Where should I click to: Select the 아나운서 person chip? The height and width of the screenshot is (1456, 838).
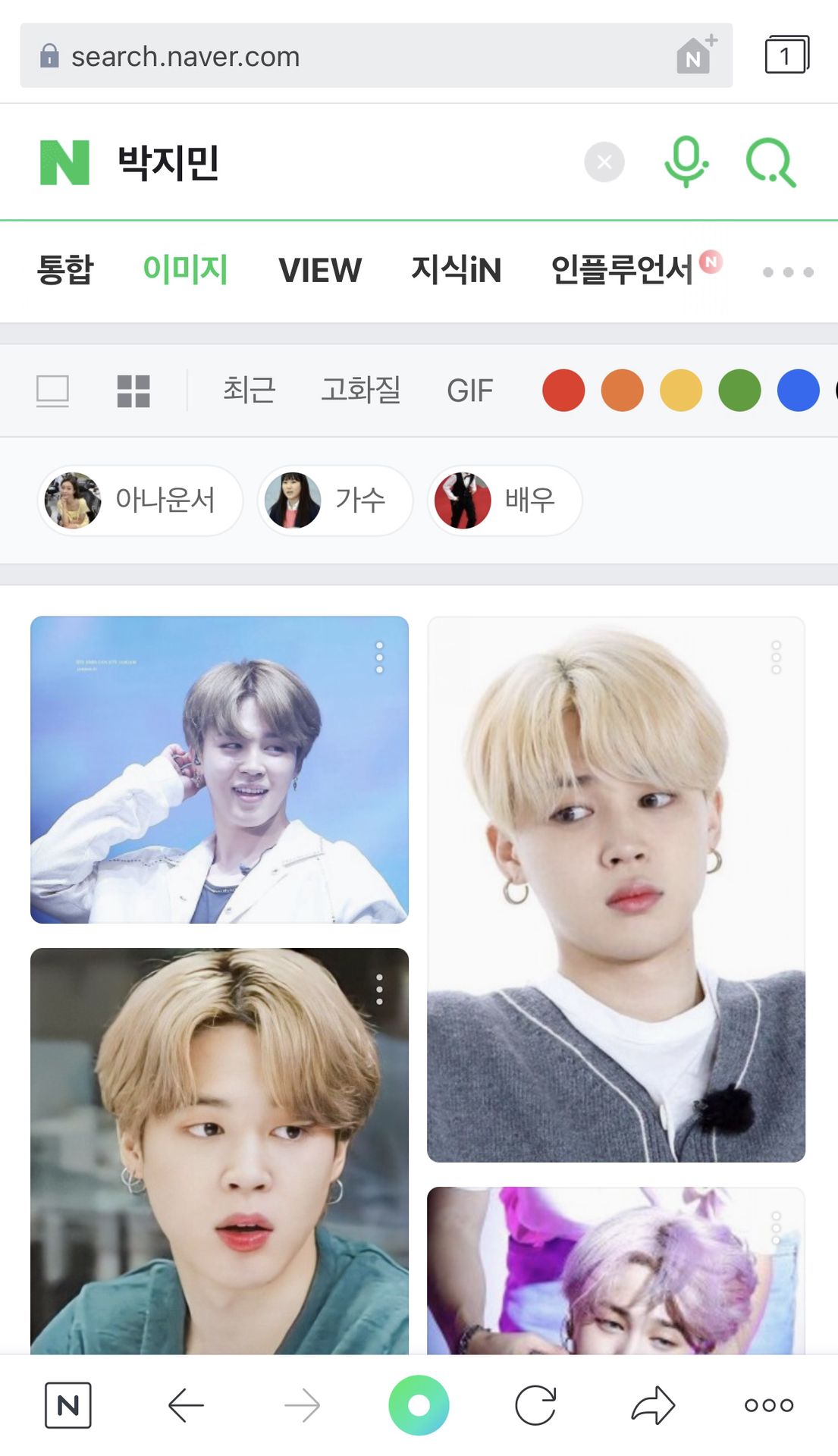(140, 500)
